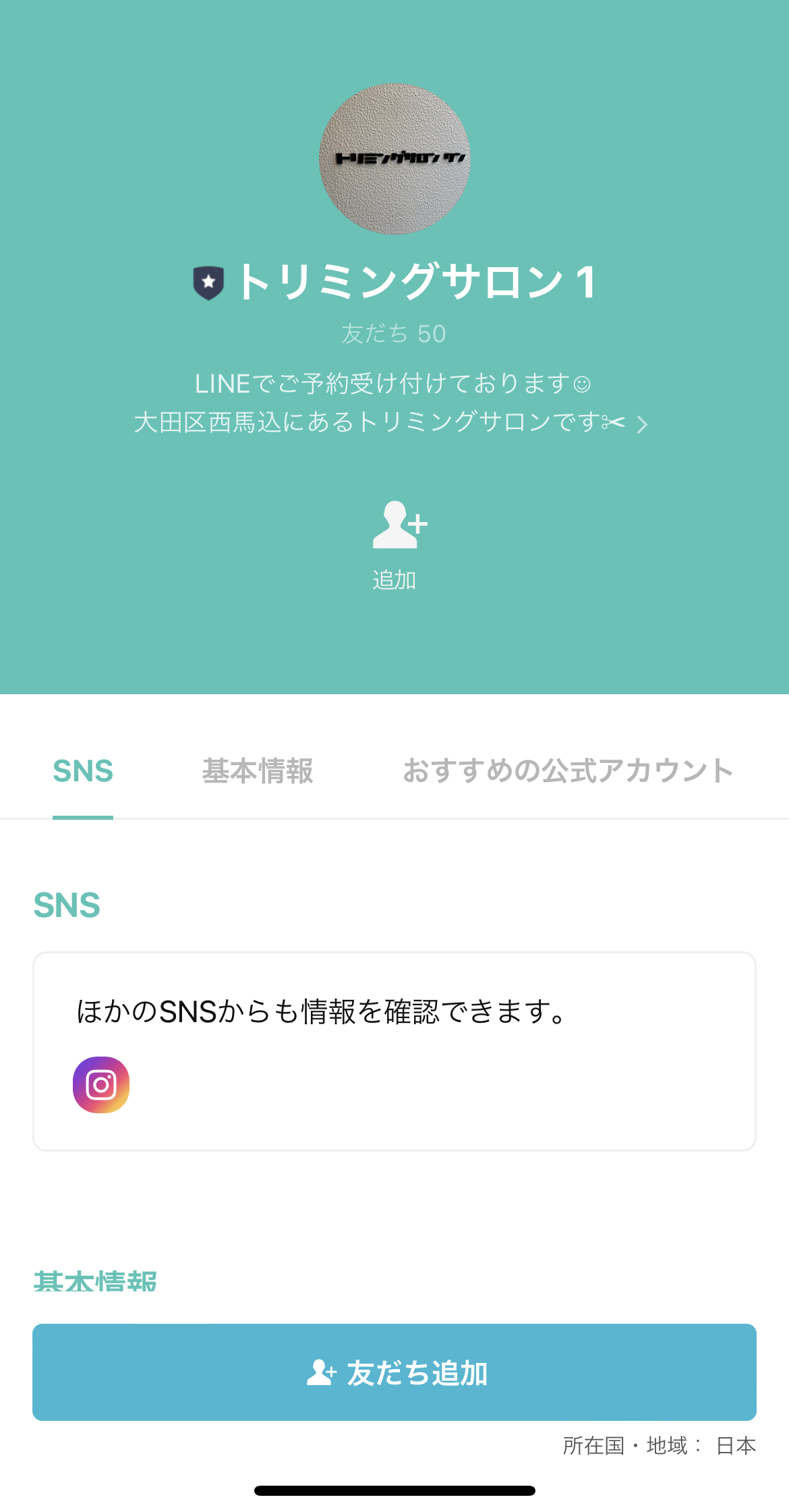Expand the status message with the right chevron
The width and height of the screenshot is (789, 1512).
pyautogui.click(x=643, y=424)
